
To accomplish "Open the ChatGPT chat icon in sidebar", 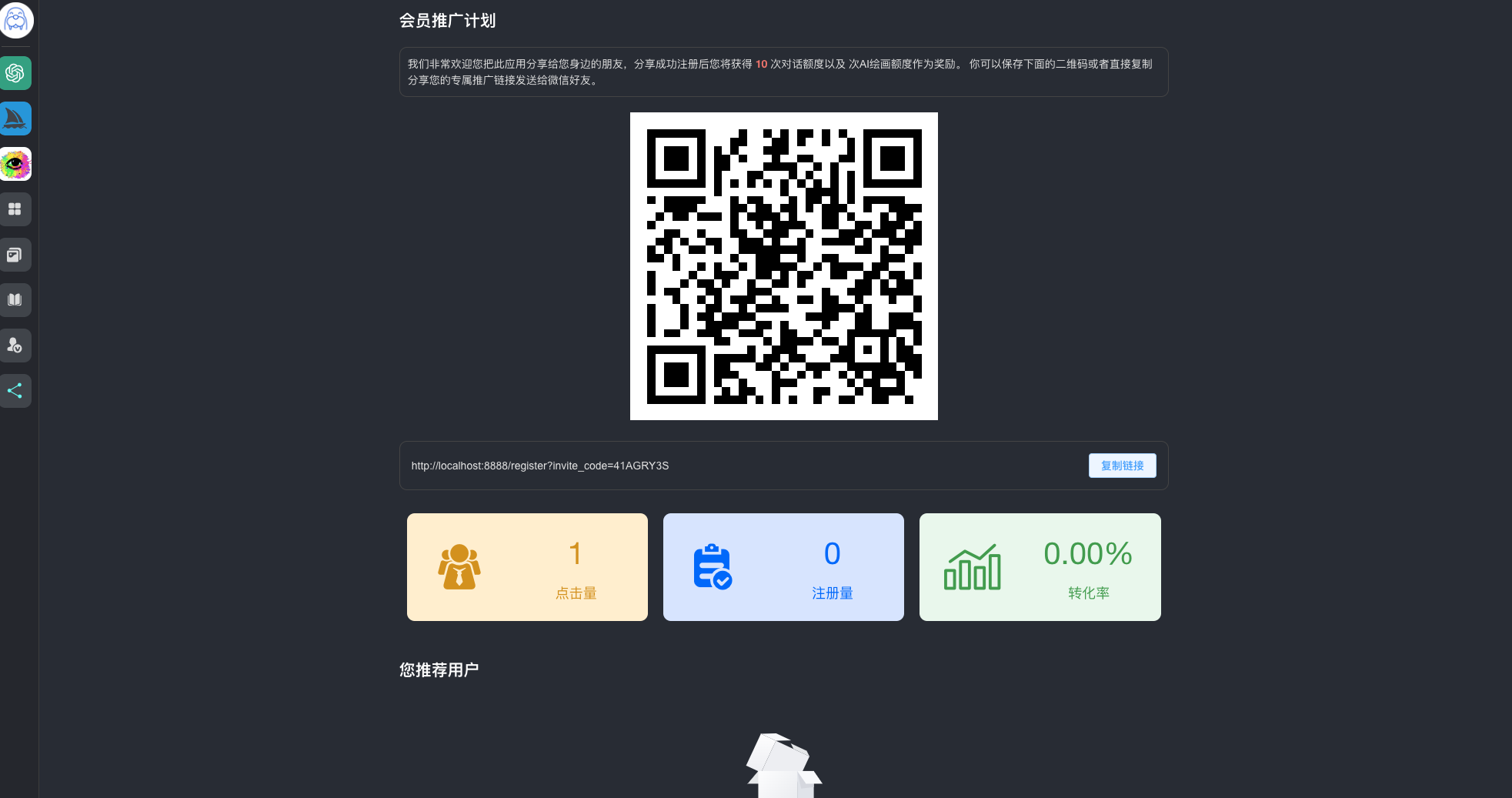I will click(x=15, y=73).
